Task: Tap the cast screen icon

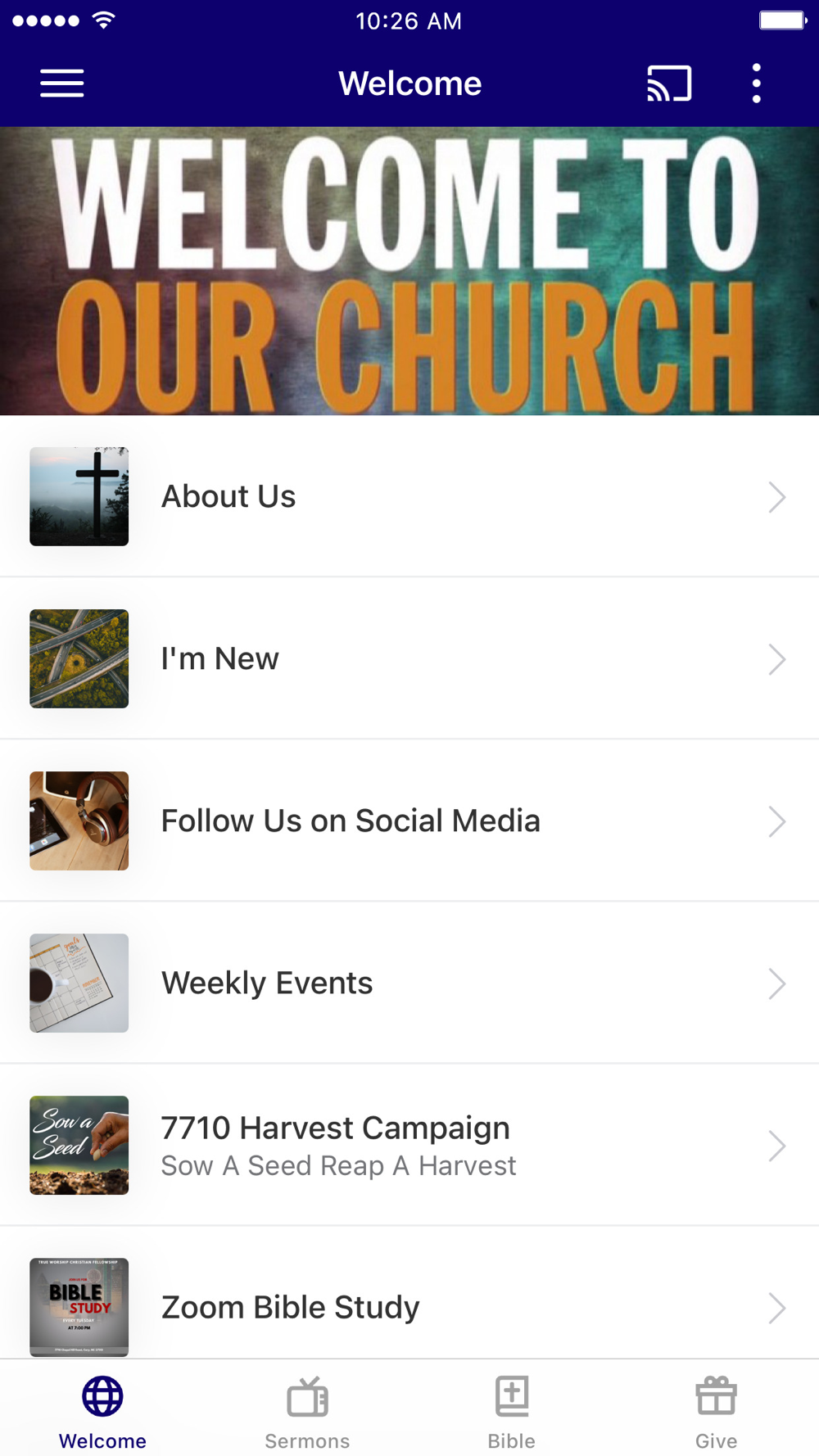Action: pyautogui.click(x=669, y=84)
